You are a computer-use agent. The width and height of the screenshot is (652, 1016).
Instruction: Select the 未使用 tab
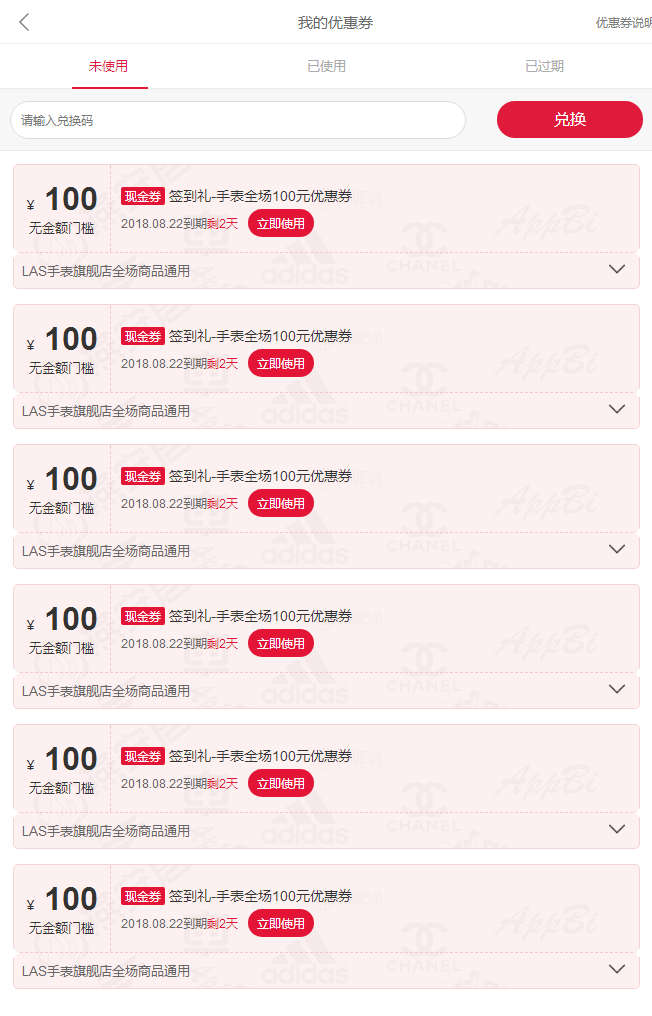(x=108, y=66)
